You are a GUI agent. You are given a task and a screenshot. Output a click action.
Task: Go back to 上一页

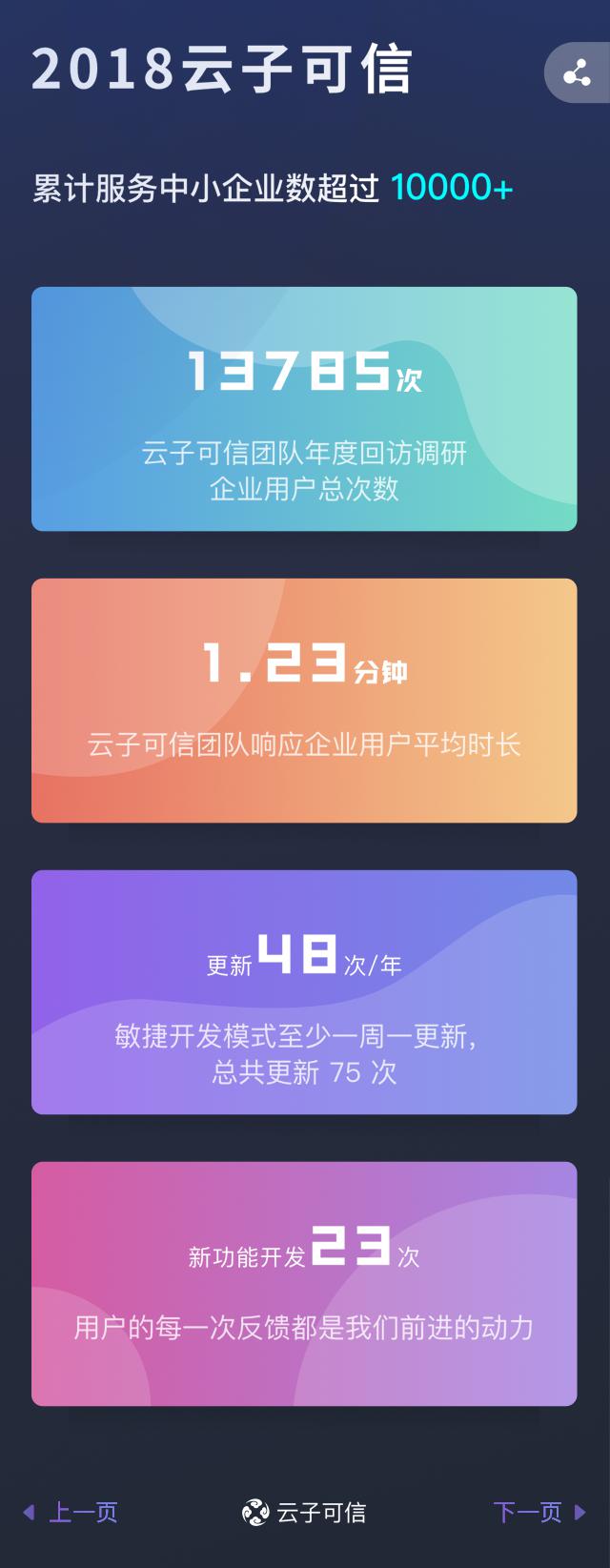[71, 1512]
